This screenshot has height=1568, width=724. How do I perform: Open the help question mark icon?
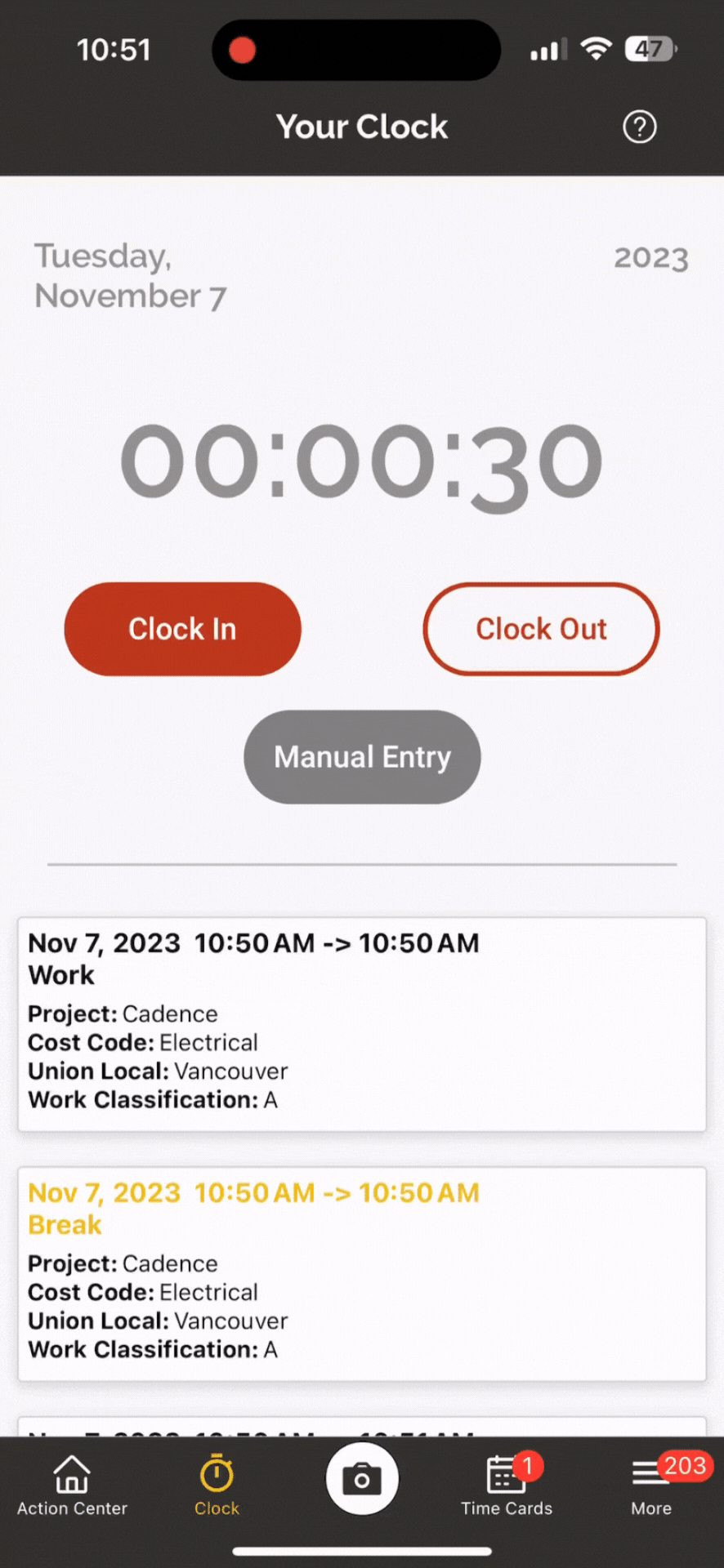pos(639,127)
